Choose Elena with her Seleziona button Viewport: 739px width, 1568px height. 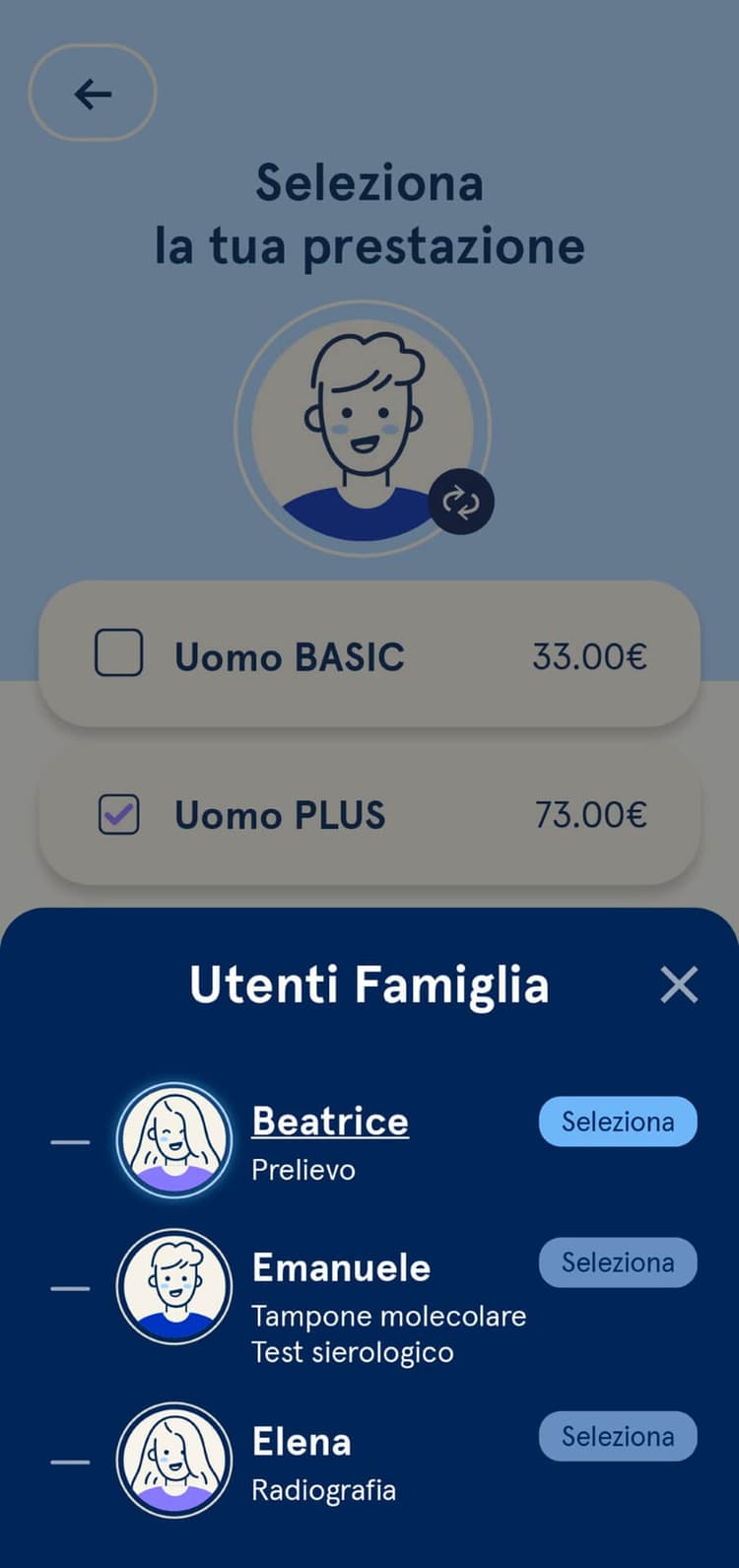(x=618, y=1437)
